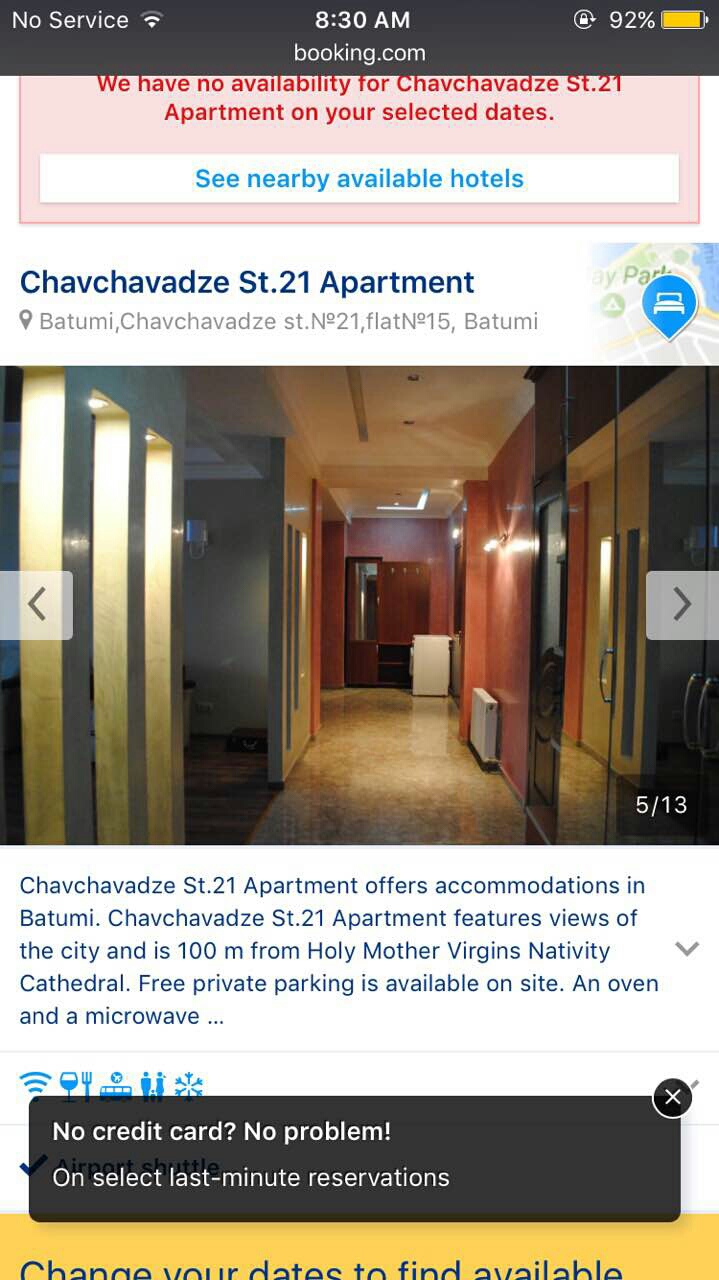719x1280 pixels.
Task: Tap the booking.com address bar
Action: [x=359, y=53]
